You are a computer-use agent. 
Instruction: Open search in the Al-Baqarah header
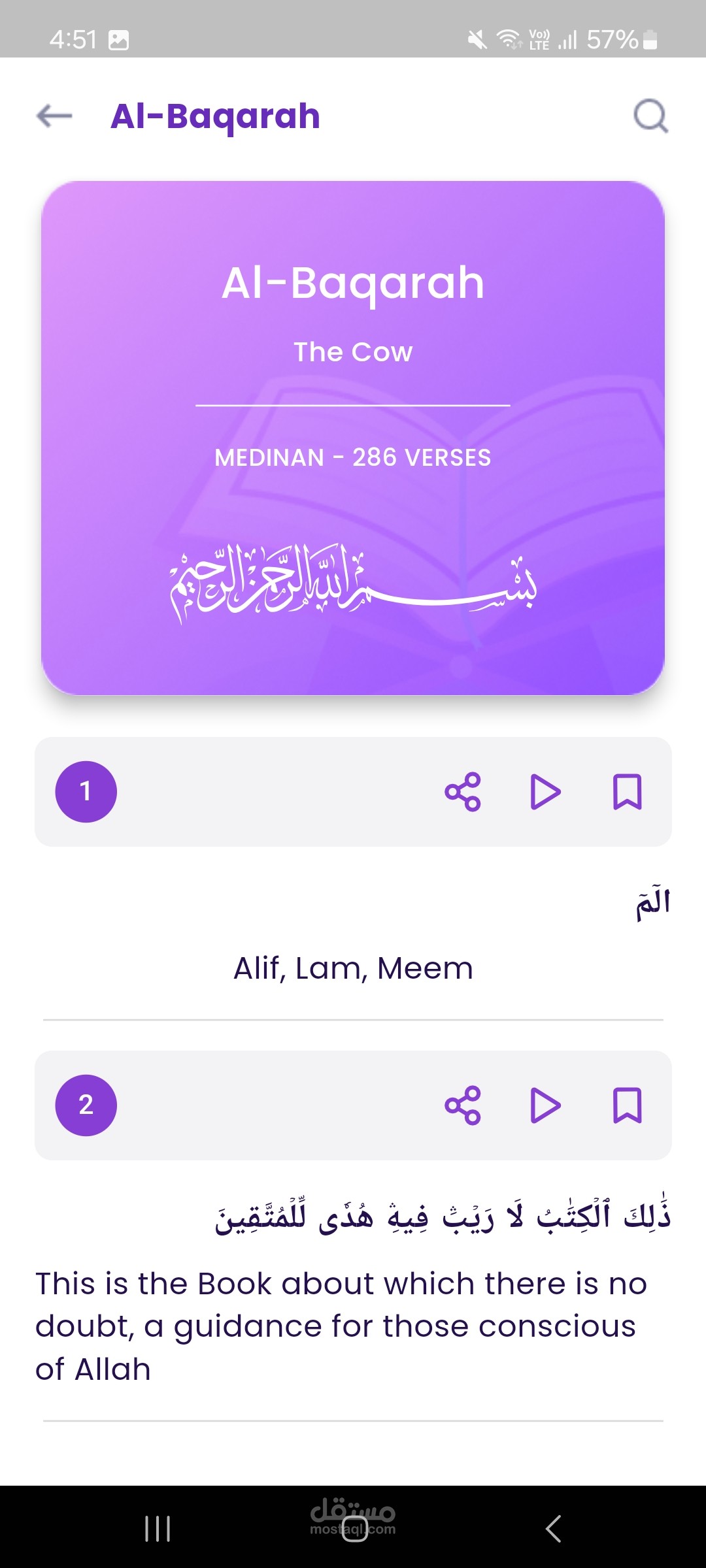coord(651,116)
